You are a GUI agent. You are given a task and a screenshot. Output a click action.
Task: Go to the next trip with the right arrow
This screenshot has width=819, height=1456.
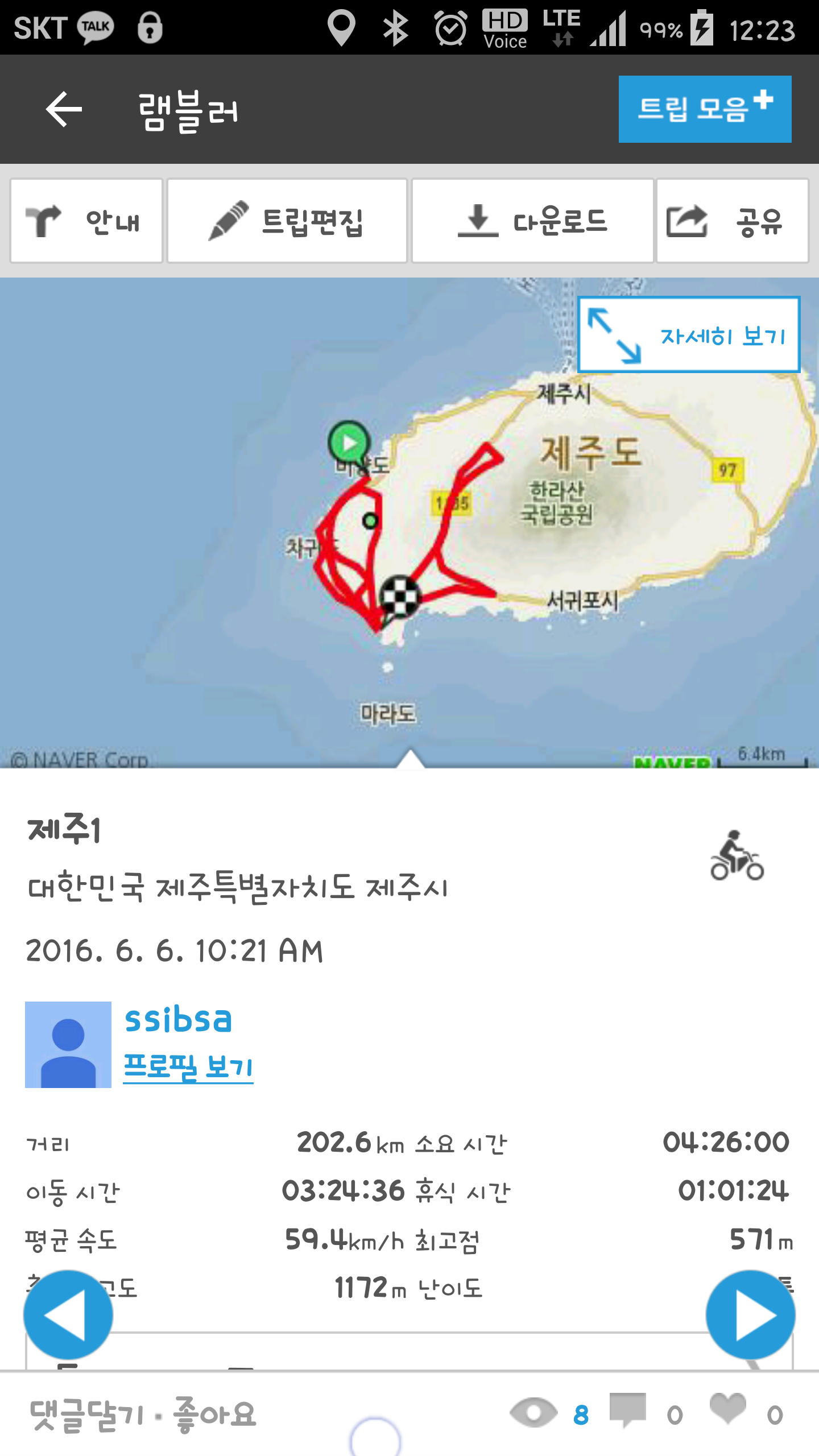(750, 1315)
